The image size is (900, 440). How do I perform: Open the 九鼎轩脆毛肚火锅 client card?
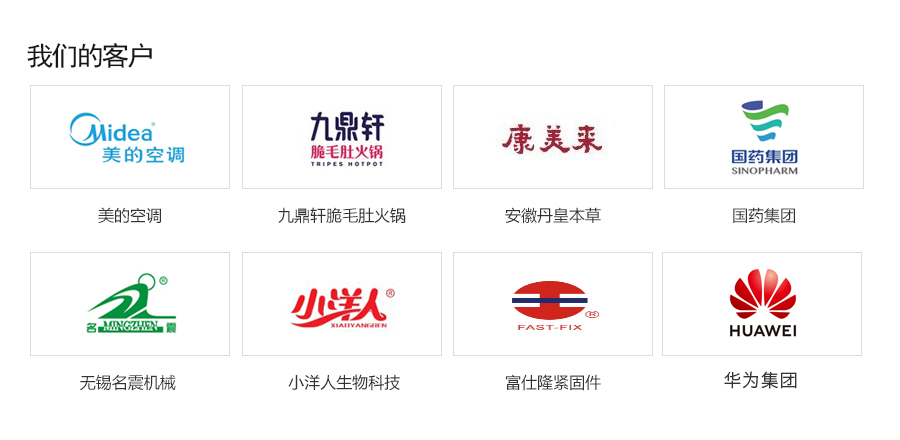click(x=342, y=137)
